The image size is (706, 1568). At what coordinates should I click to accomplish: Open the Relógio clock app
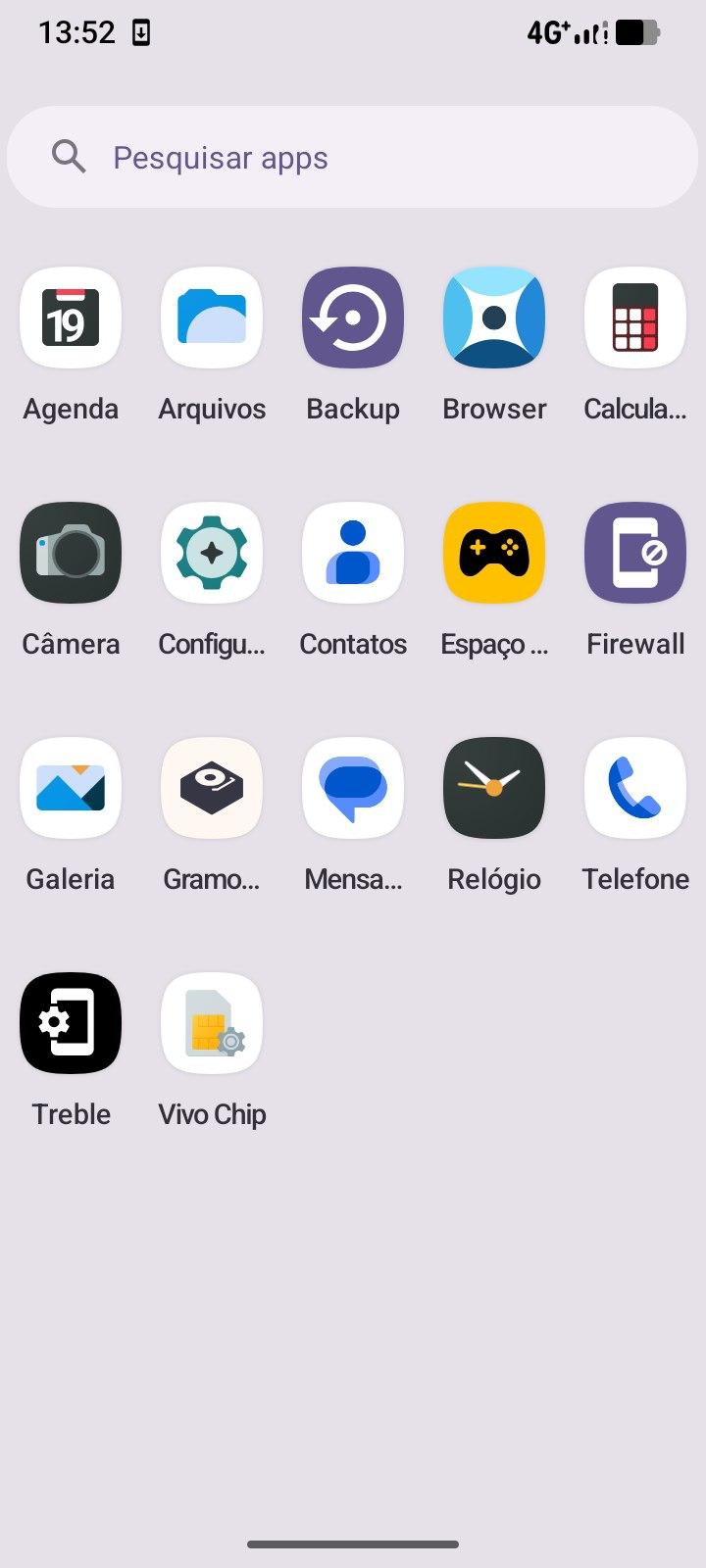point(494,789)
